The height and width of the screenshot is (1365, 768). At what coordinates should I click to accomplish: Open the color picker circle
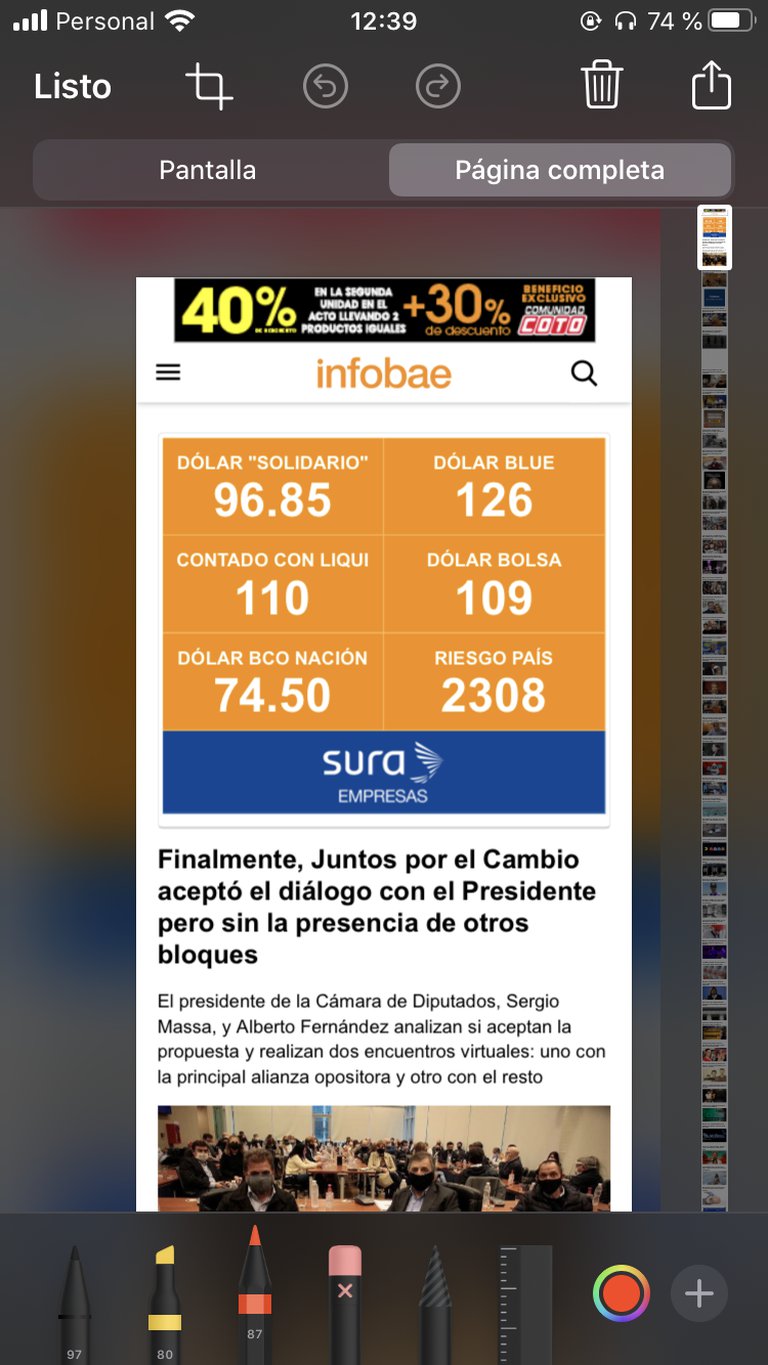point(621,1294)
